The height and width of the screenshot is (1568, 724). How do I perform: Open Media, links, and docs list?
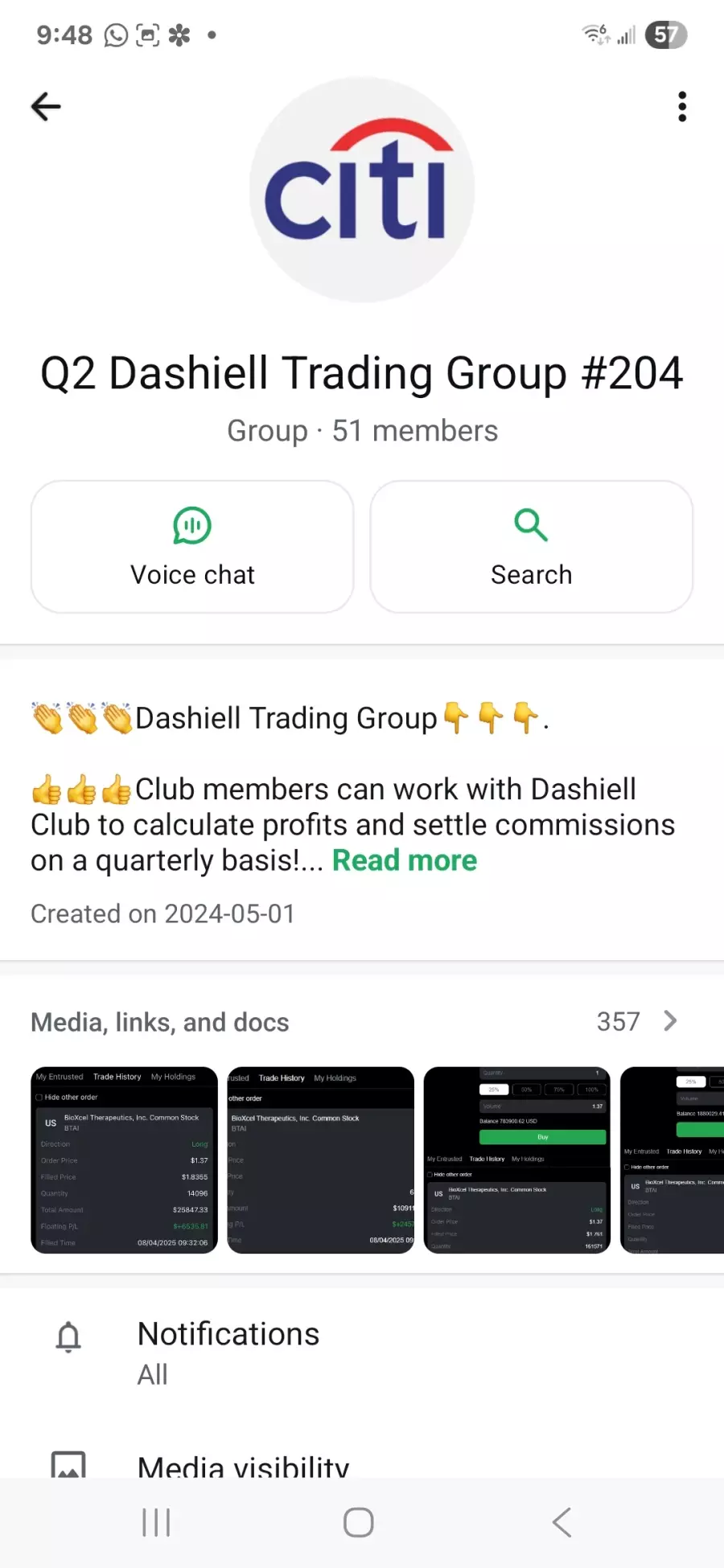636,1022
